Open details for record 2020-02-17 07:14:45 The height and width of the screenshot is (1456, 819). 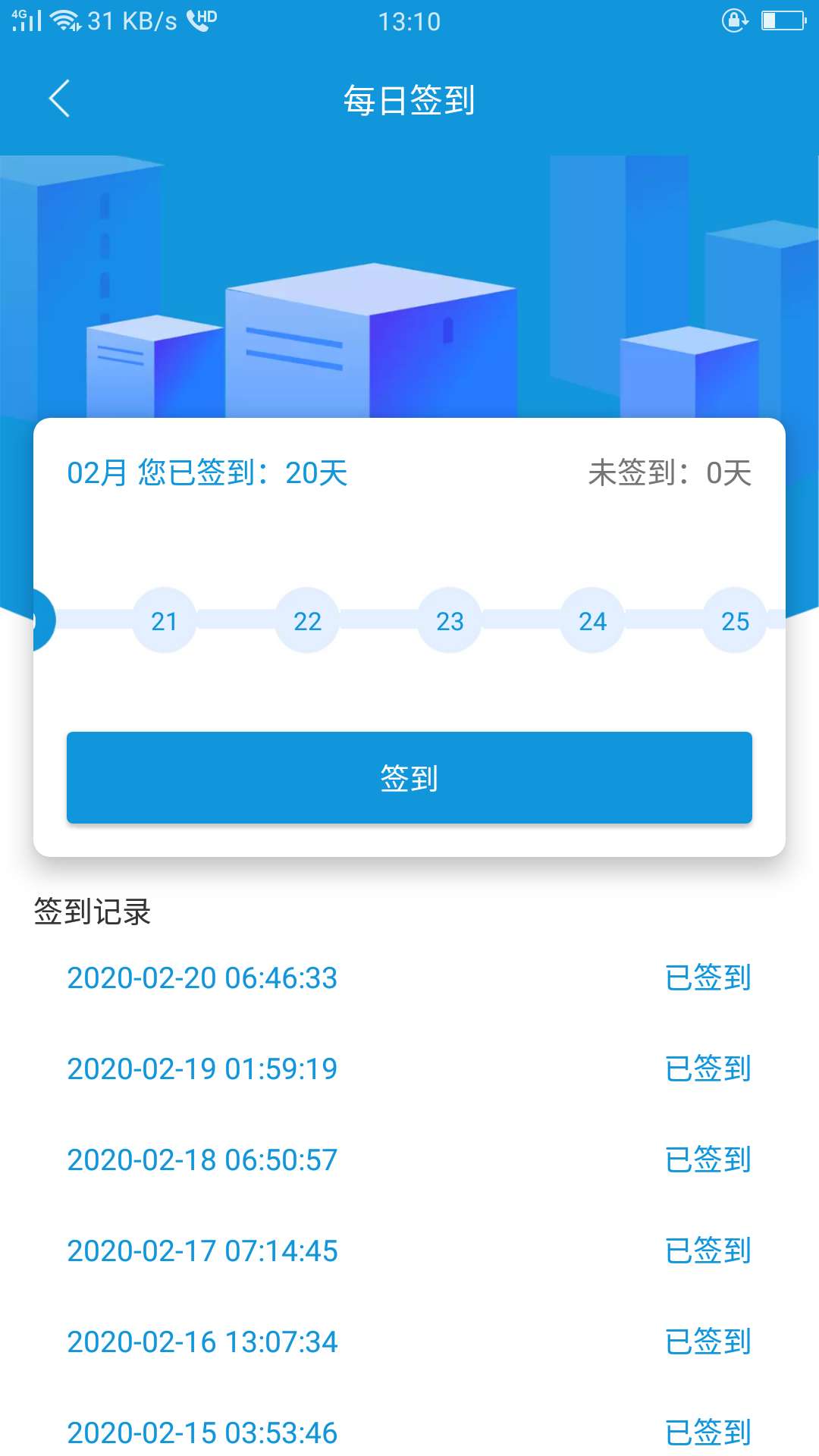tap(202, 1250)
